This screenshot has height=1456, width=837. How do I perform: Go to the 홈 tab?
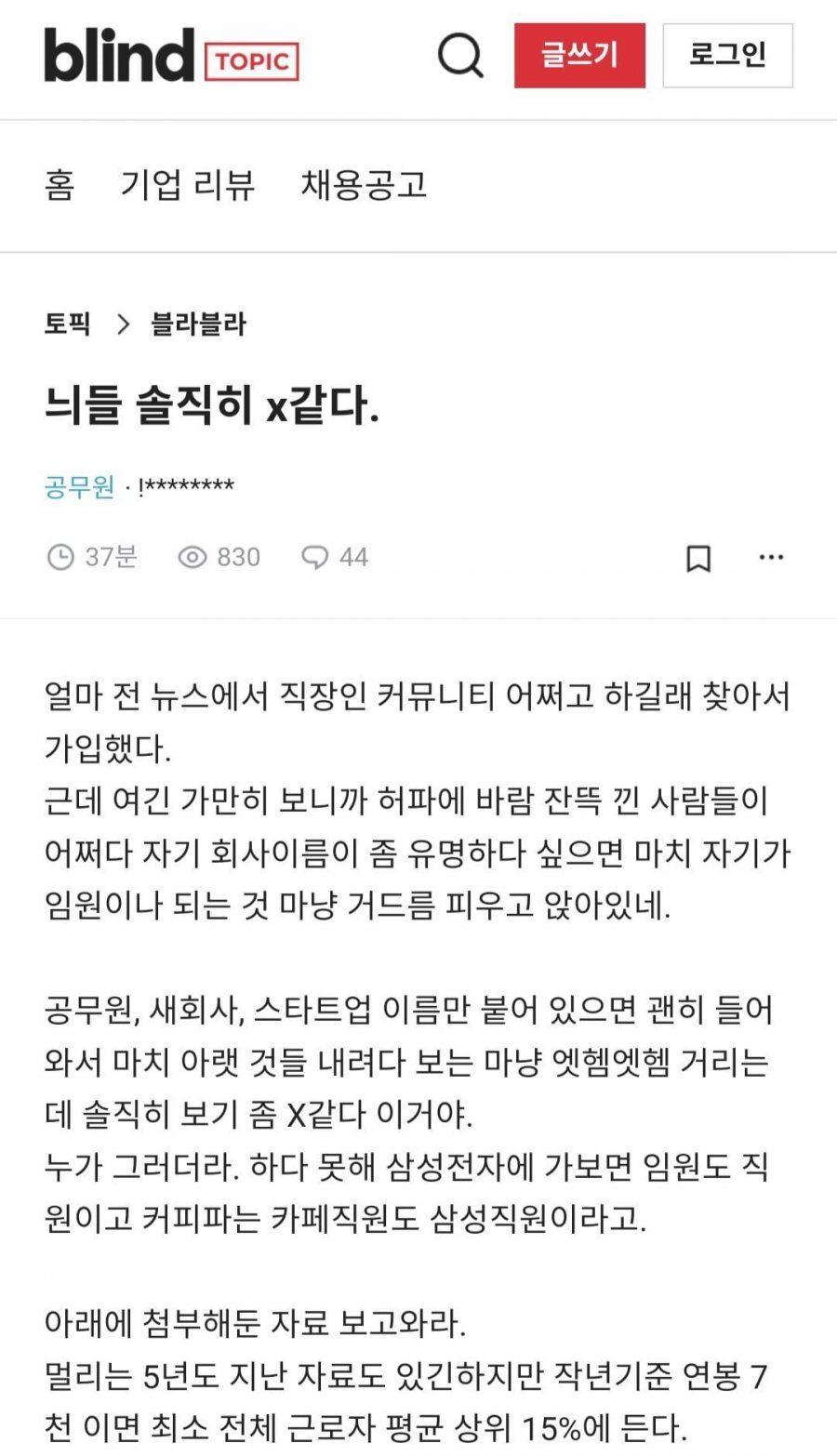coord(60,185)
